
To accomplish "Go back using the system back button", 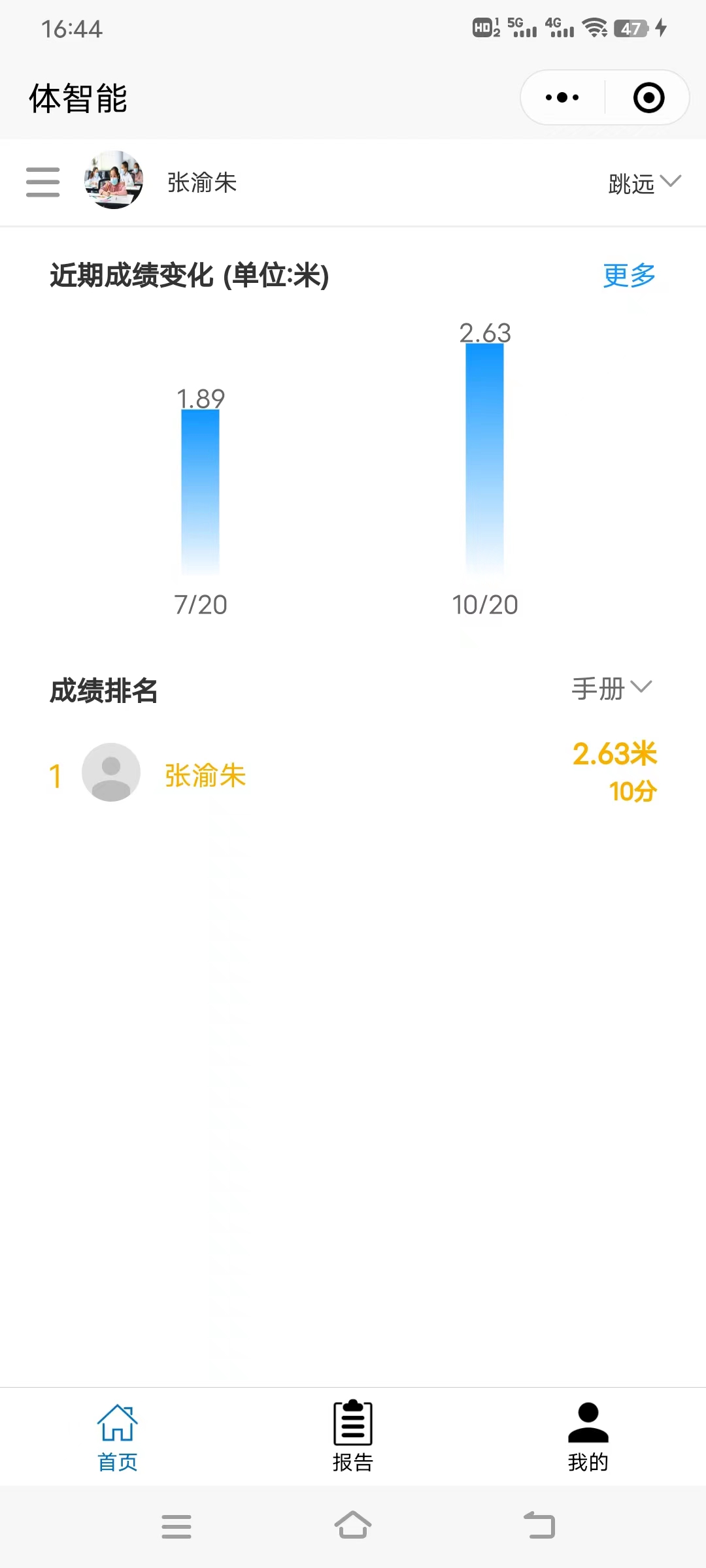I will [539, 1526].
